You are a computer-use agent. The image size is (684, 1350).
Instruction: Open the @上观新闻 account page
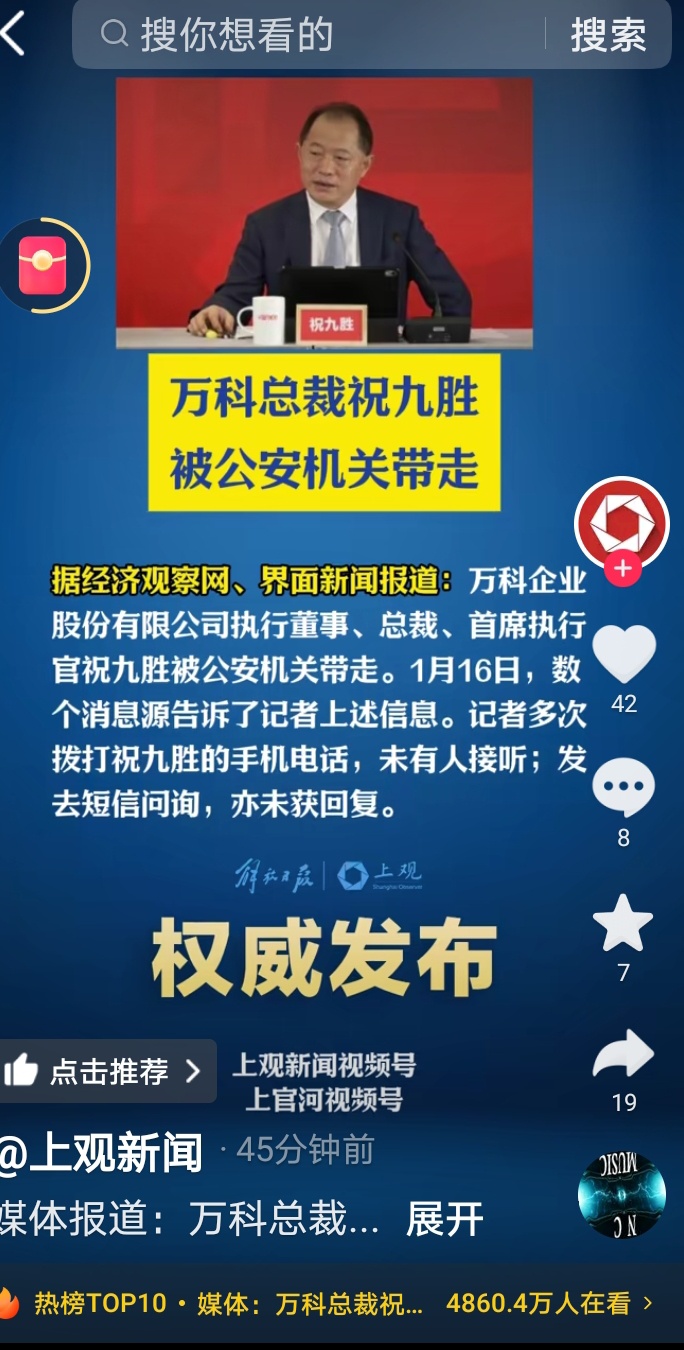(x=102, y=1153)
